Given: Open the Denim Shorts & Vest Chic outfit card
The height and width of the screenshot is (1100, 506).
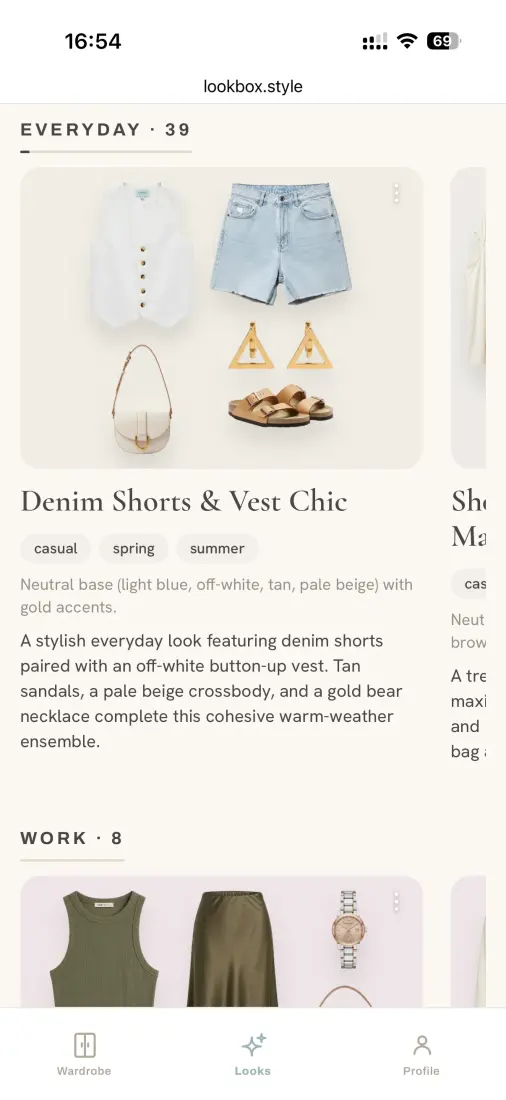Looking at the screenshot, I should pyautogui.click(x=221, y=318).
